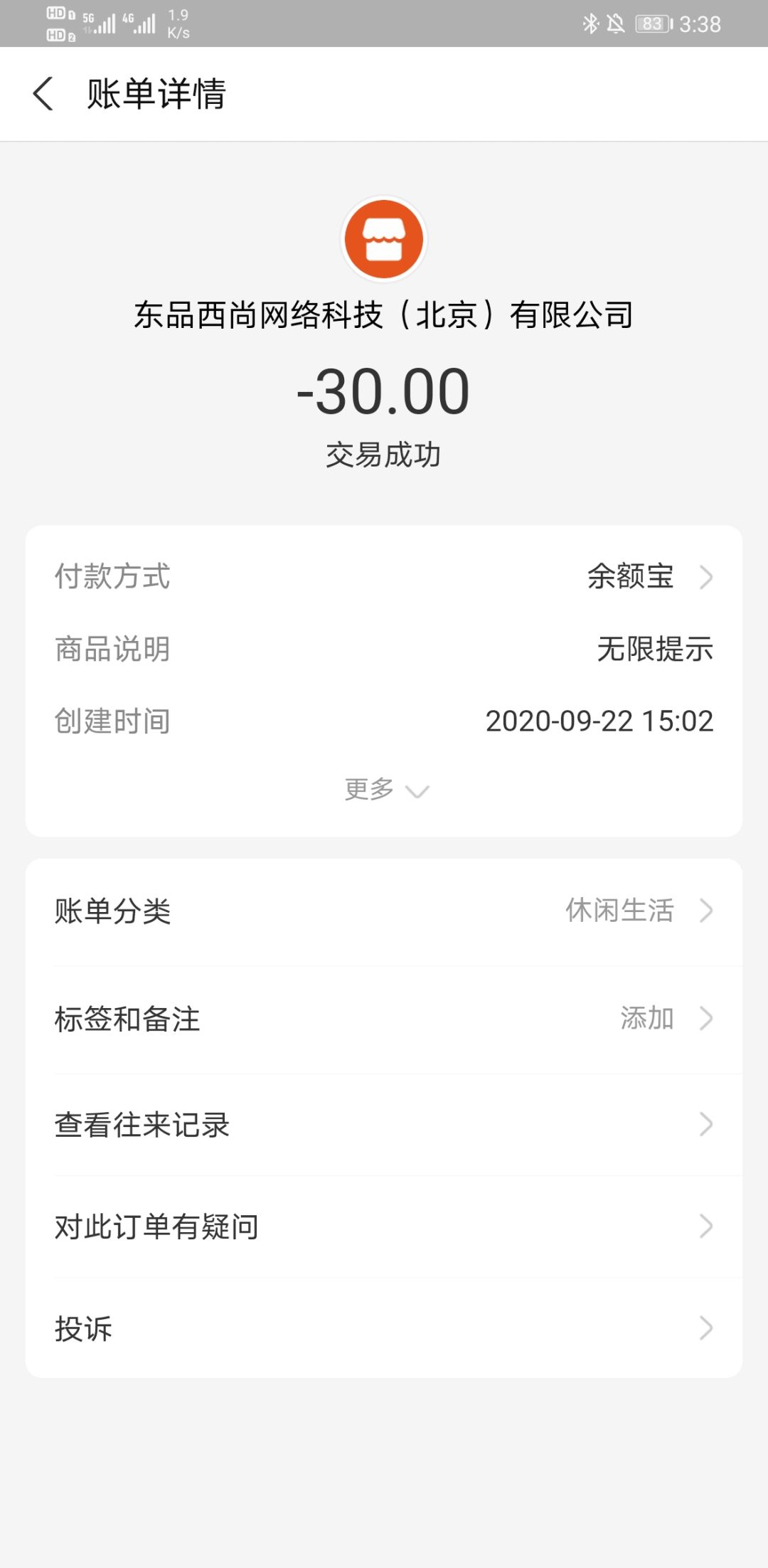Tap 对此订单有疑问 to question this order
This screenshot has width=768, height=1568.
[384, 1225]
